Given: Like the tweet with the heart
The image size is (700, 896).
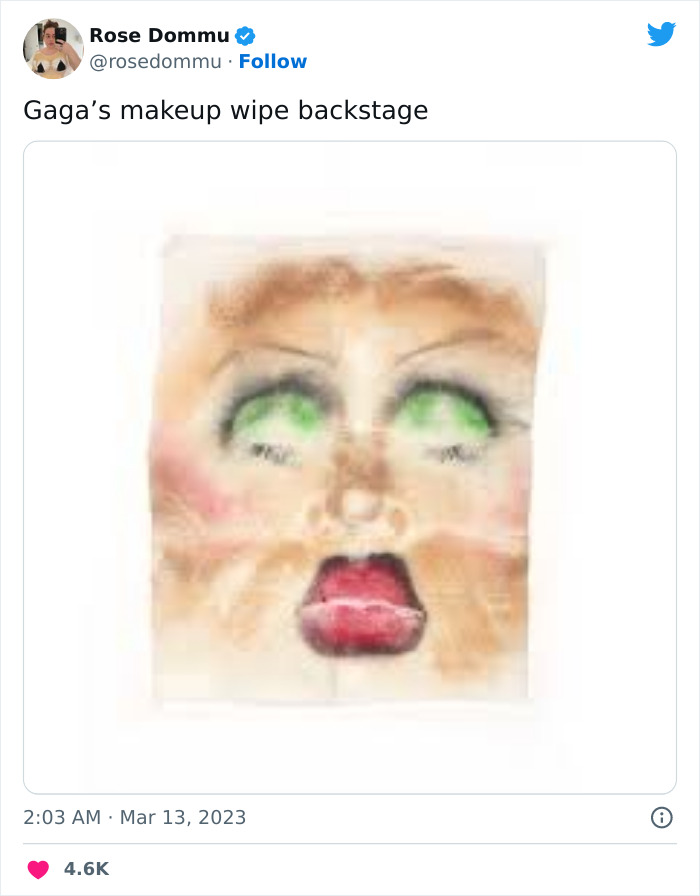Looking at the screenshot, I should (x=37, y=869).
